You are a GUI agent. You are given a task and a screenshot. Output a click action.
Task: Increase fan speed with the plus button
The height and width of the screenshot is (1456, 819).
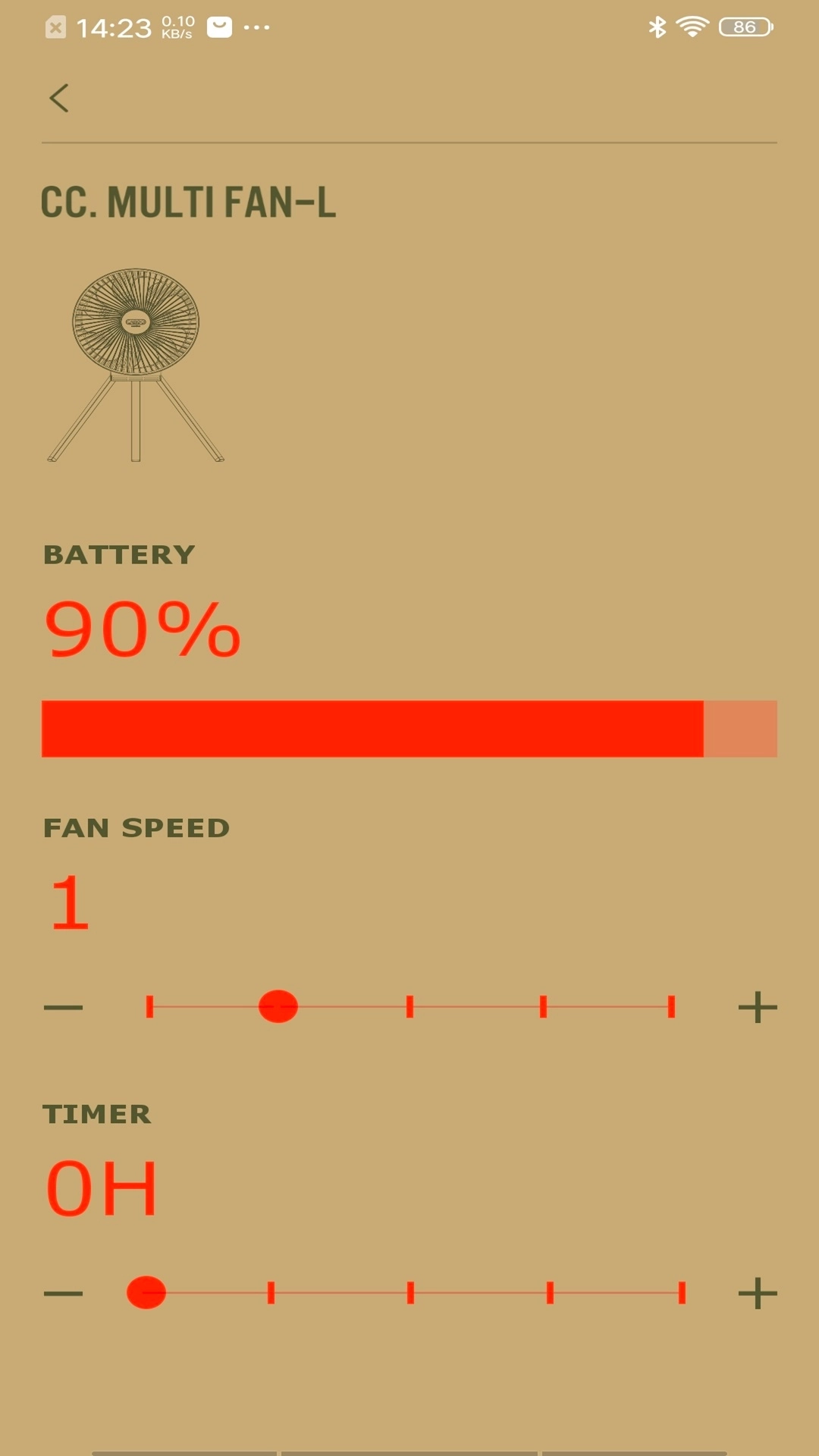click(x=758, y=1008)
